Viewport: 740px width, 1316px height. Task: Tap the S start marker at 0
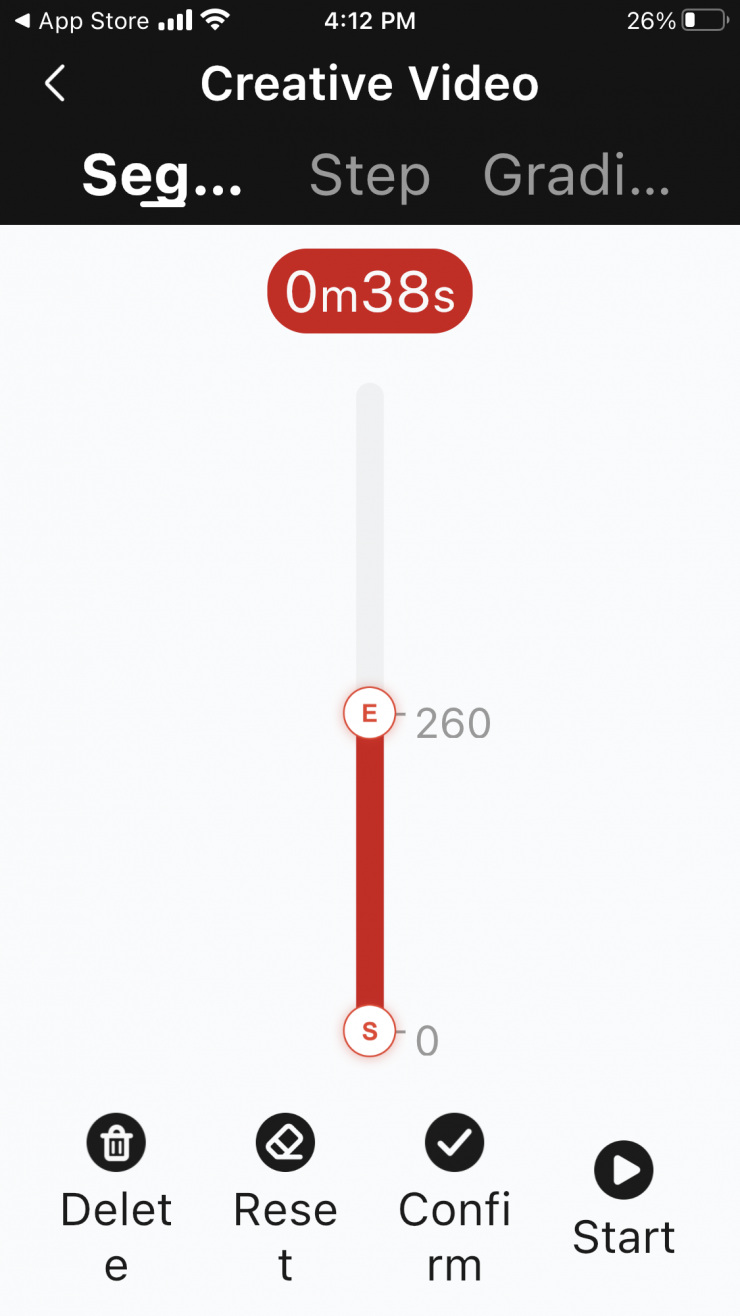(x=369, y=1031)
